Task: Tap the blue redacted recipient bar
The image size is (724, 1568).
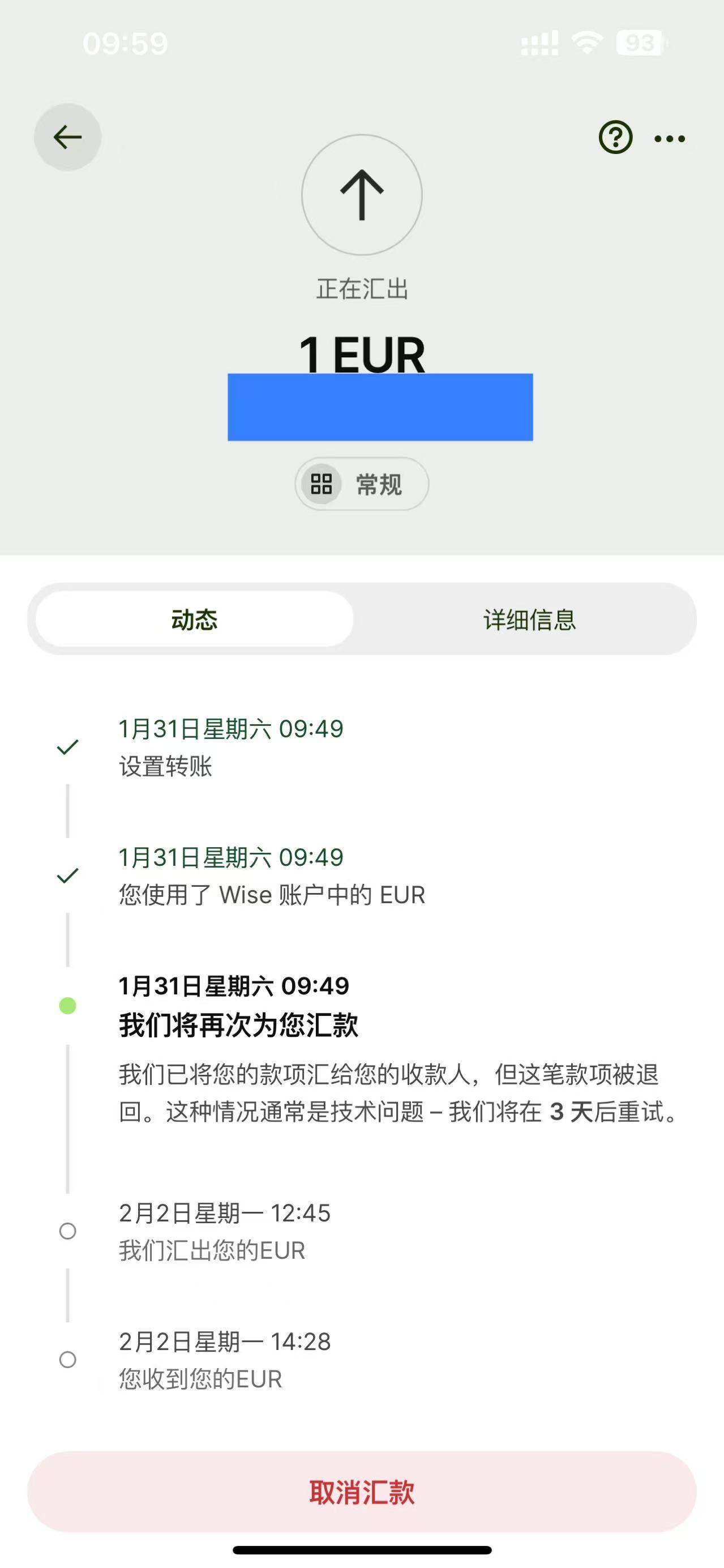Action: [379, 407]
